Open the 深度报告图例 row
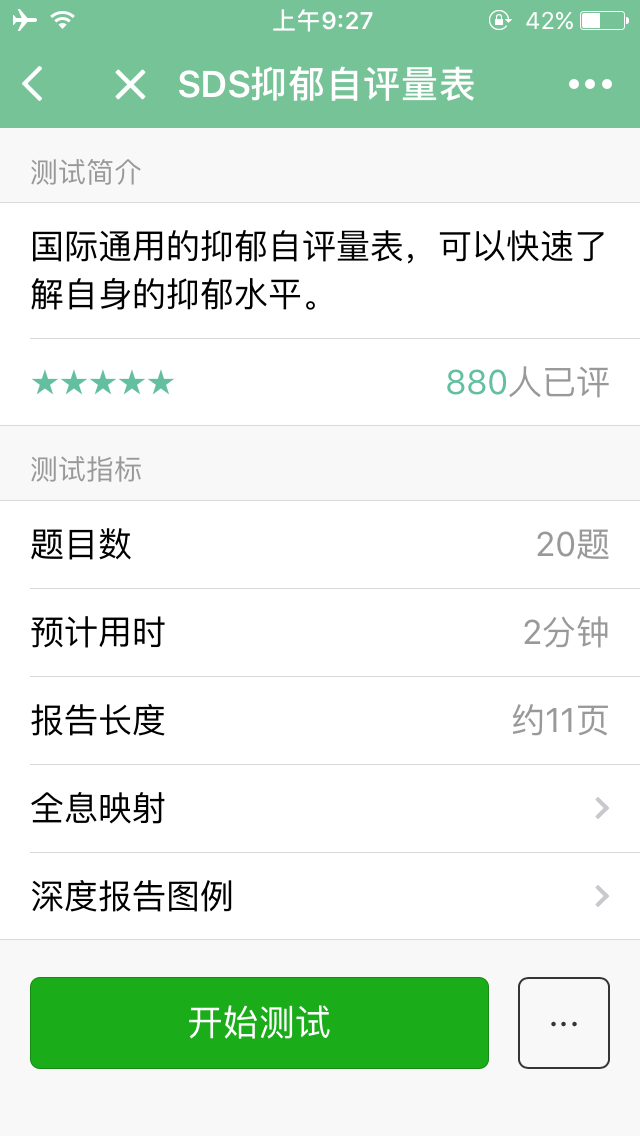640x1136 pixels. tap(320, 896)
